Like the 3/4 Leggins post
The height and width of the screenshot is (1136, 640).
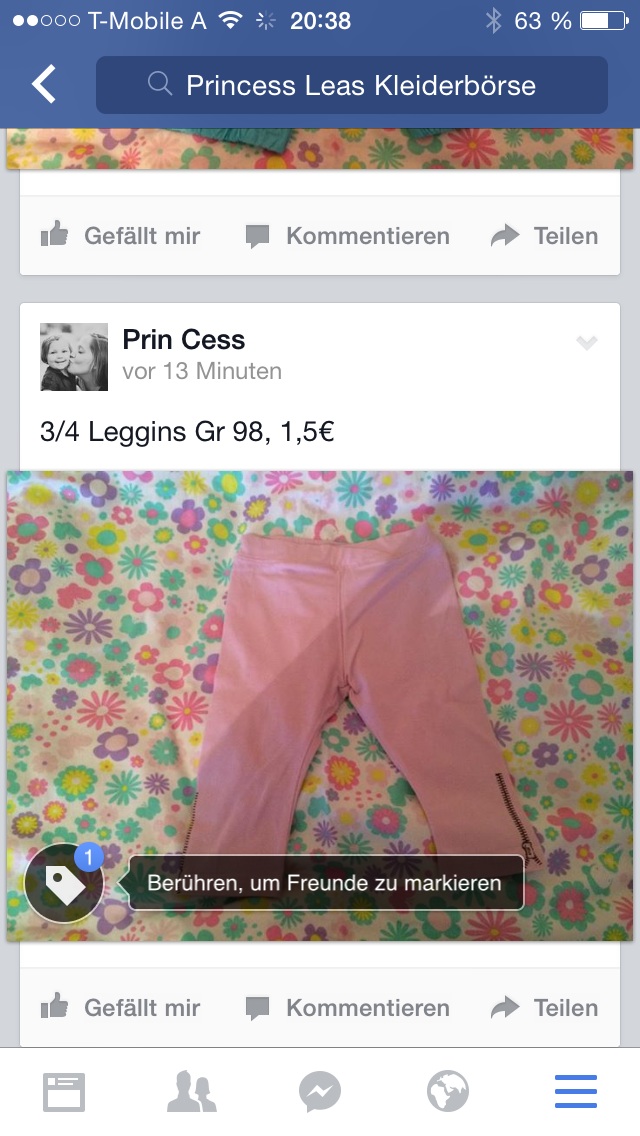pos(120,1008)
